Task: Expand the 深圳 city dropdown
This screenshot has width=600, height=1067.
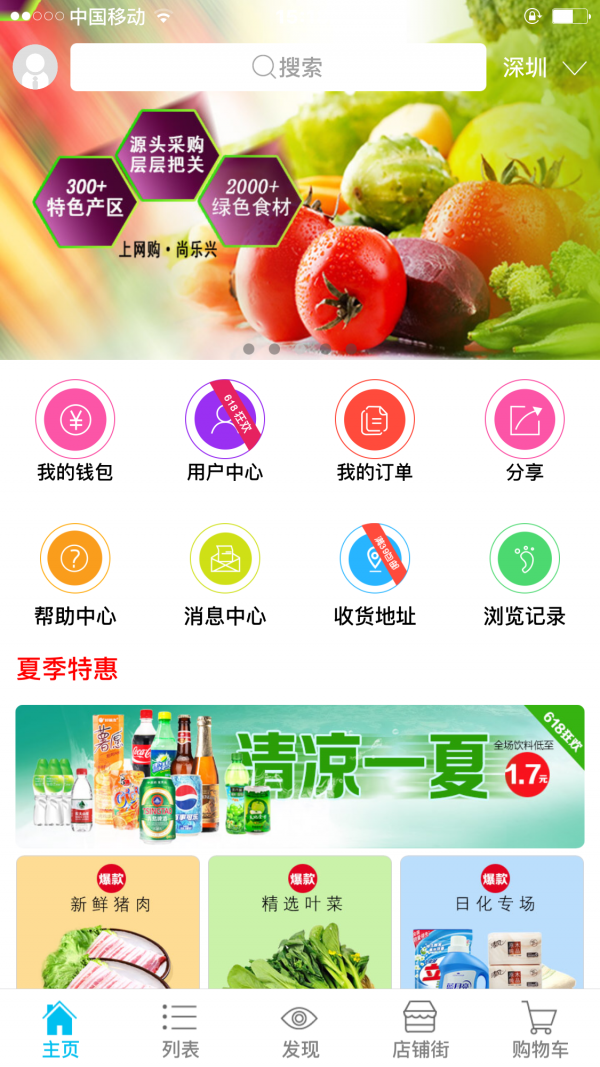Action: (x=544, y=68)
